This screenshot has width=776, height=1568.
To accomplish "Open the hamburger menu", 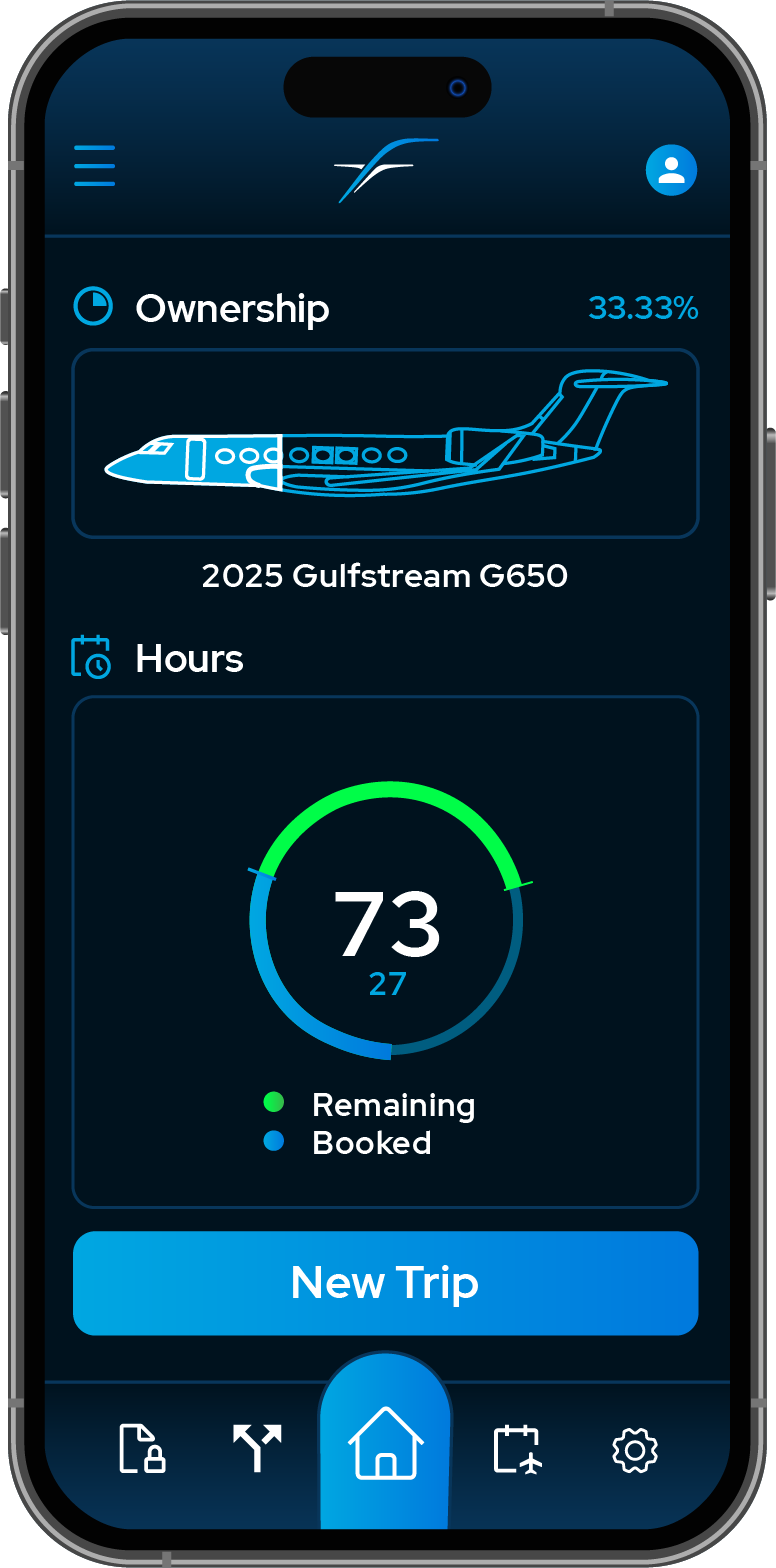I will 95,166.
